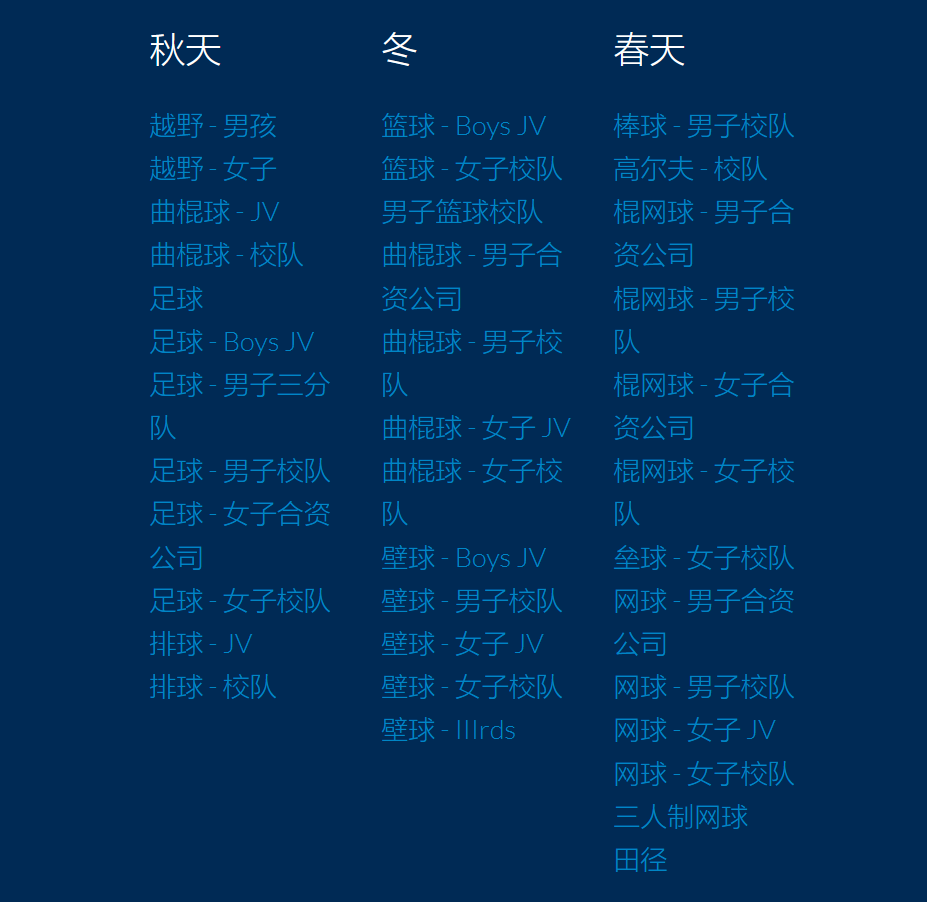This screenshot has height=902, width=927.
Task: Select 曲棍球 - 女子 JV
Action: click(x=475, y=428)
